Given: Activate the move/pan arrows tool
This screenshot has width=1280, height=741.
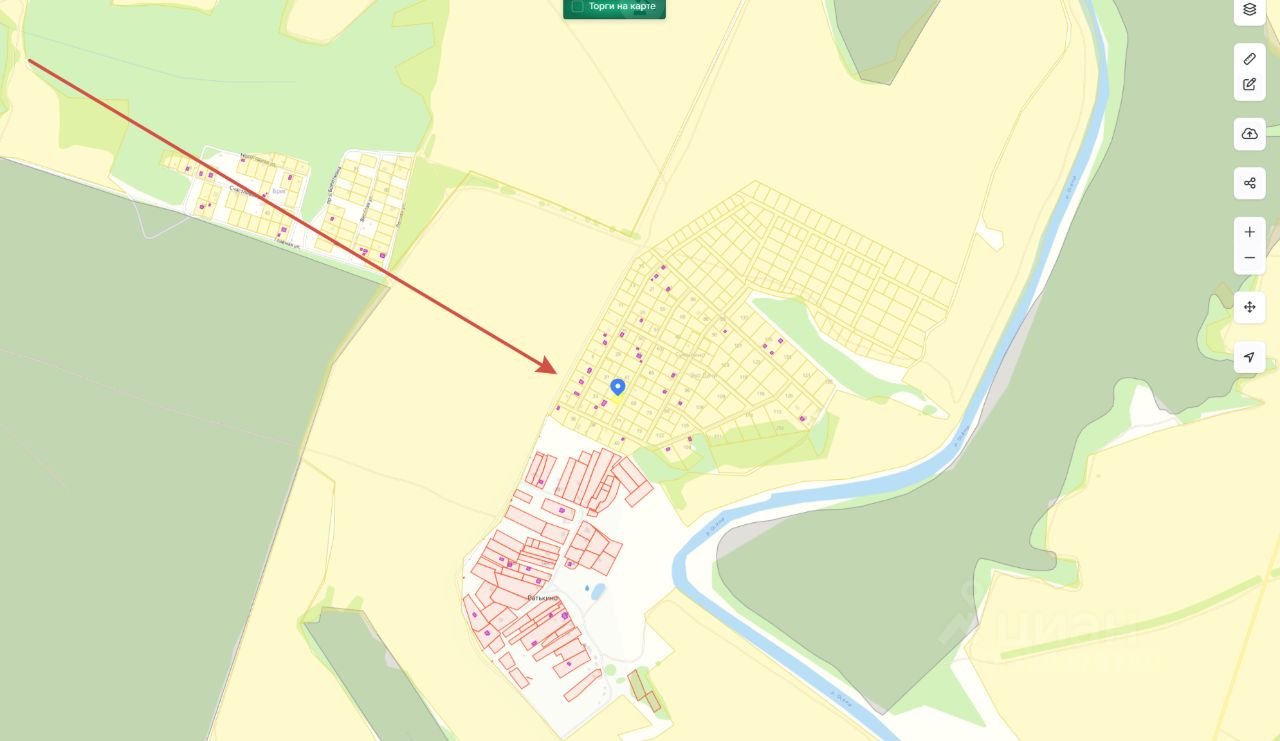Looking at the screenshot, I should [1249, 307].
